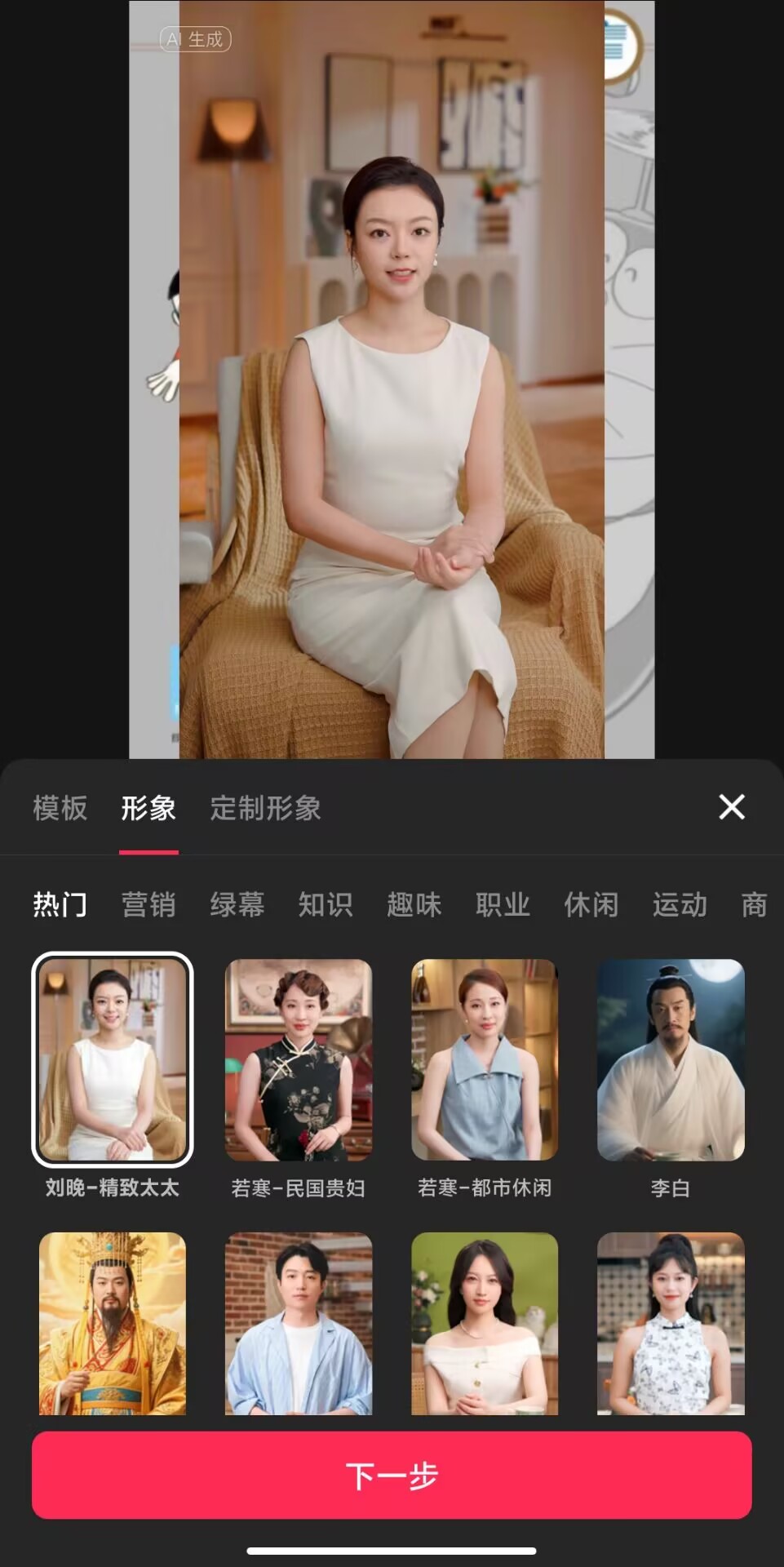Close the avatar selection panel

[x=732, y=809]
